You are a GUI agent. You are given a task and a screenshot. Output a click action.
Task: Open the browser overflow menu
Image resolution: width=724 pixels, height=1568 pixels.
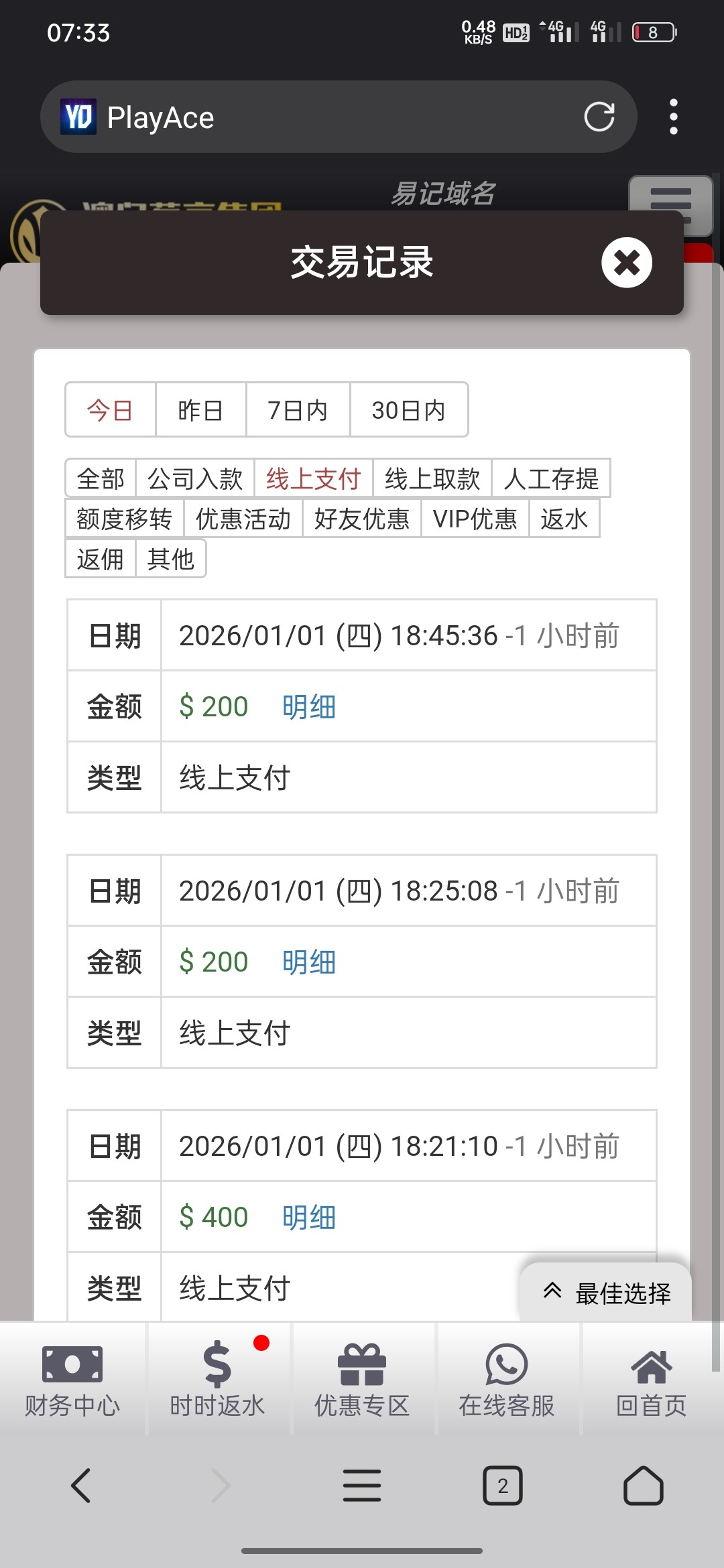(x=673, y=117)
